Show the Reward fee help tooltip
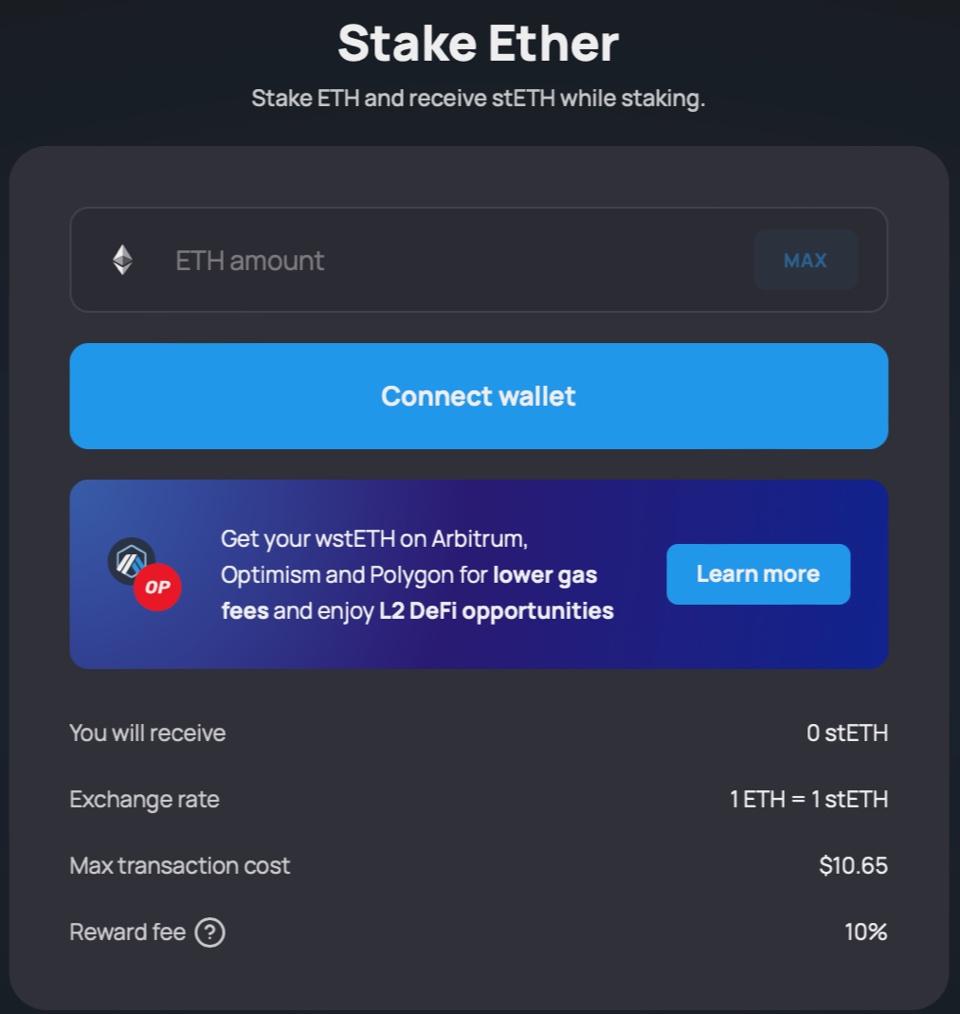960x1014 pixels. [x=210, y=933]
